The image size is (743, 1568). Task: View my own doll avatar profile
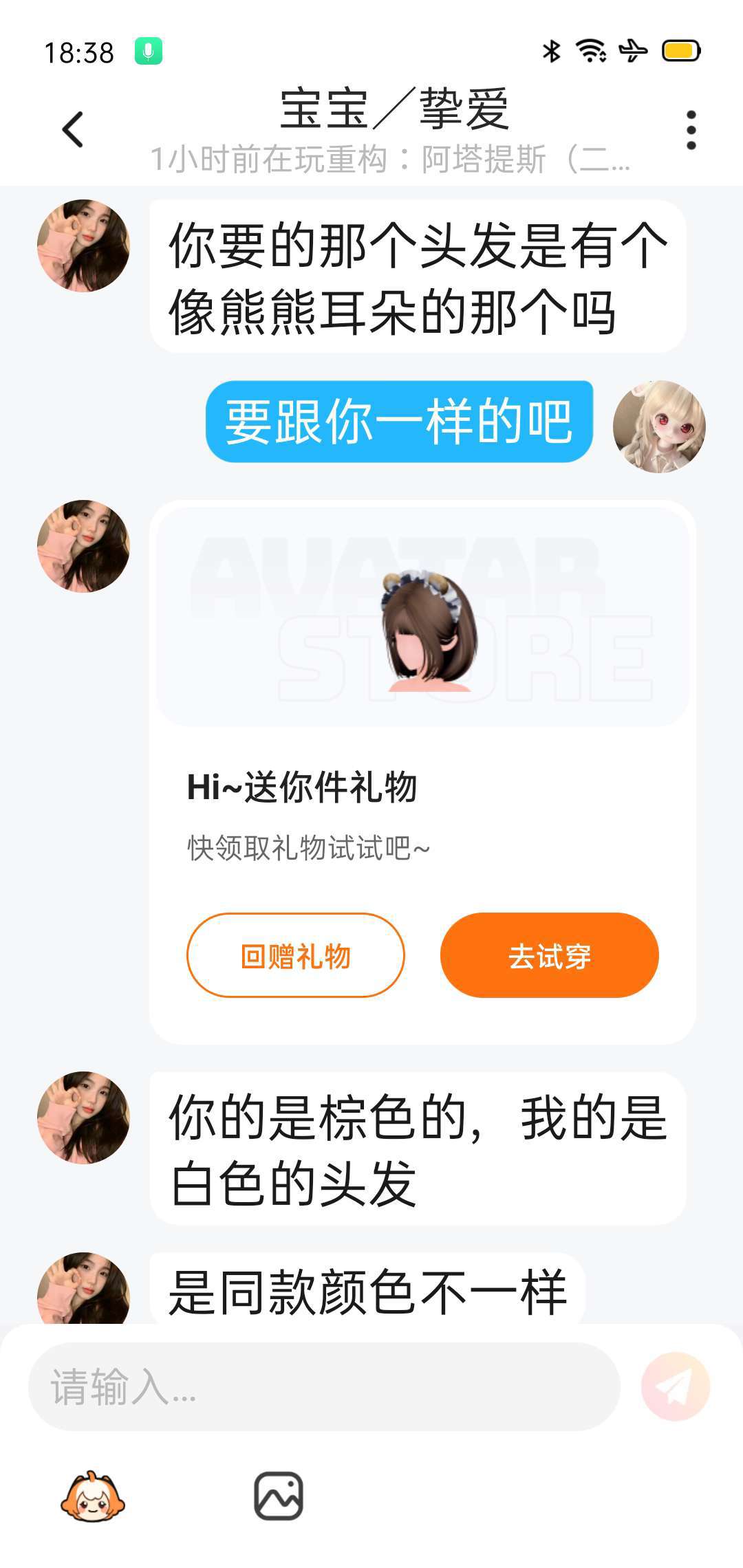pyautogui.click(x=659, y=426)
